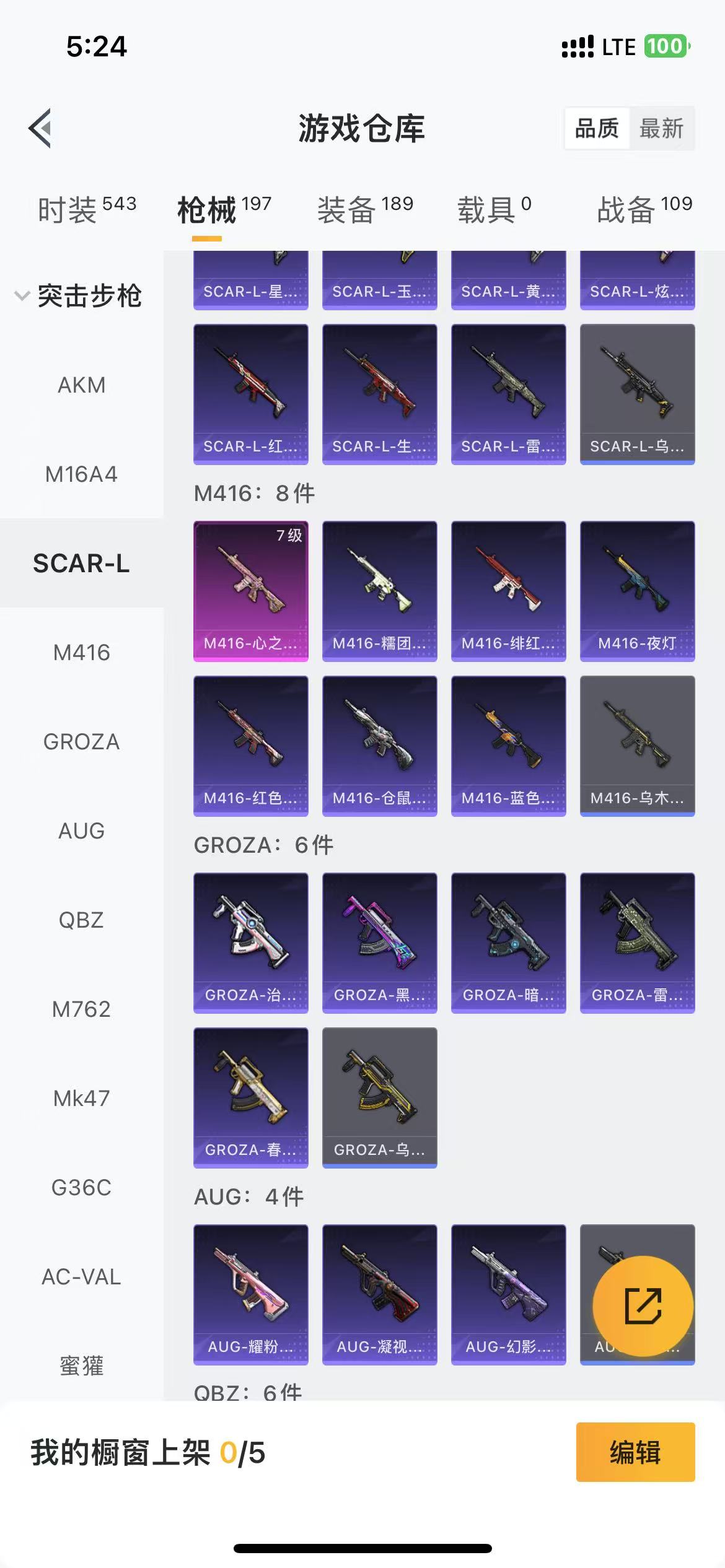The width and height of the screenshot is (725, 1568).
Task: Open the 战备 tab
Action: [644, 209]
